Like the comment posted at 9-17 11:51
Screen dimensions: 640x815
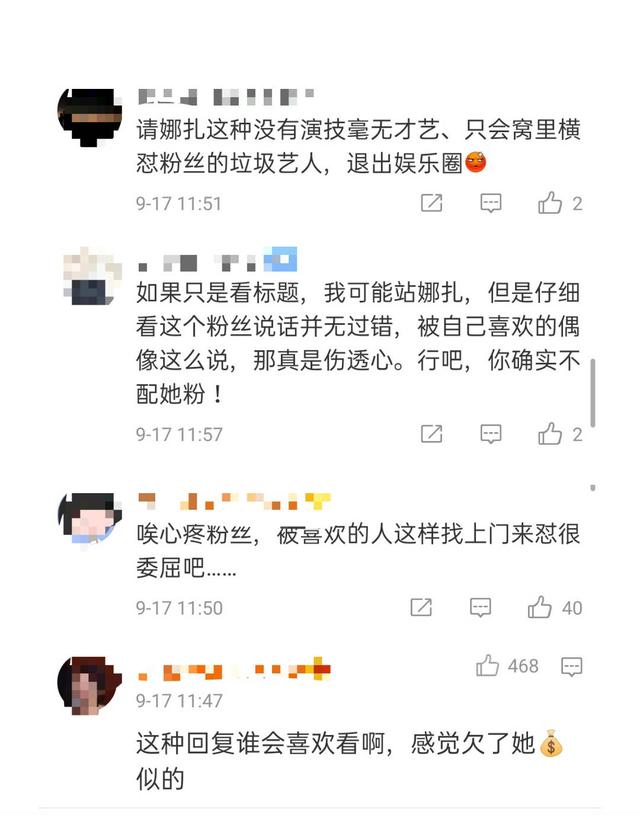(x=550, y=203)
